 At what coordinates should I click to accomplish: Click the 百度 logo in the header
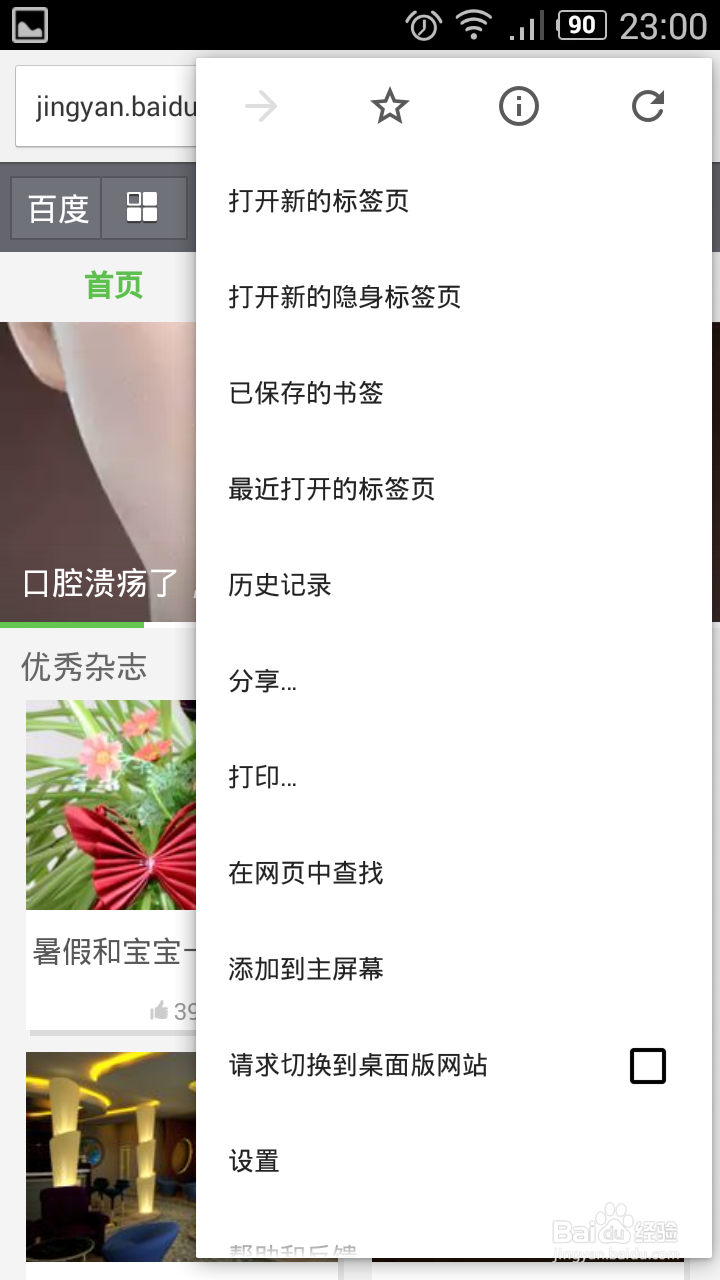55,207
